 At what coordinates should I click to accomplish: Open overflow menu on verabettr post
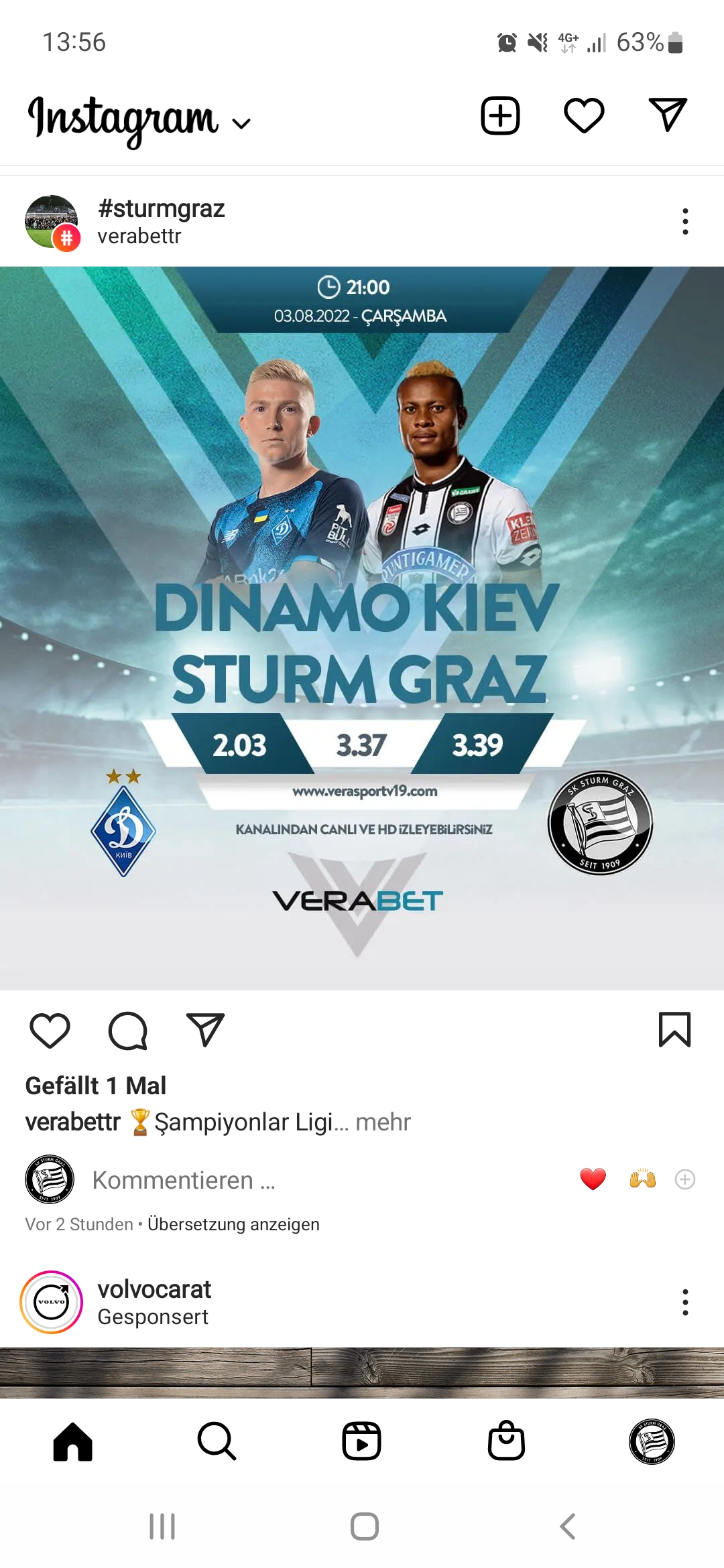684,221
